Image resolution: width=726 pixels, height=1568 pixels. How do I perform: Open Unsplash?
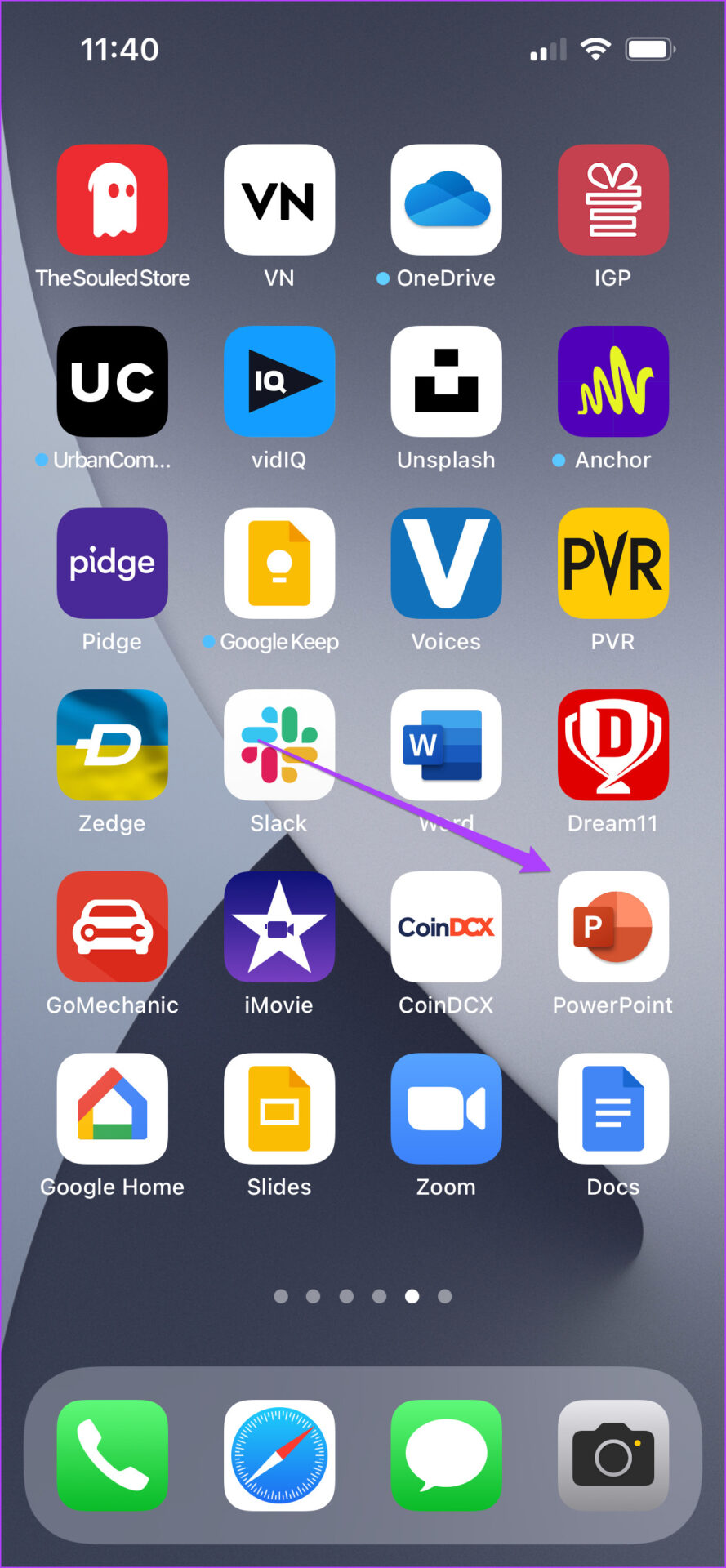[x=446, y=381]
